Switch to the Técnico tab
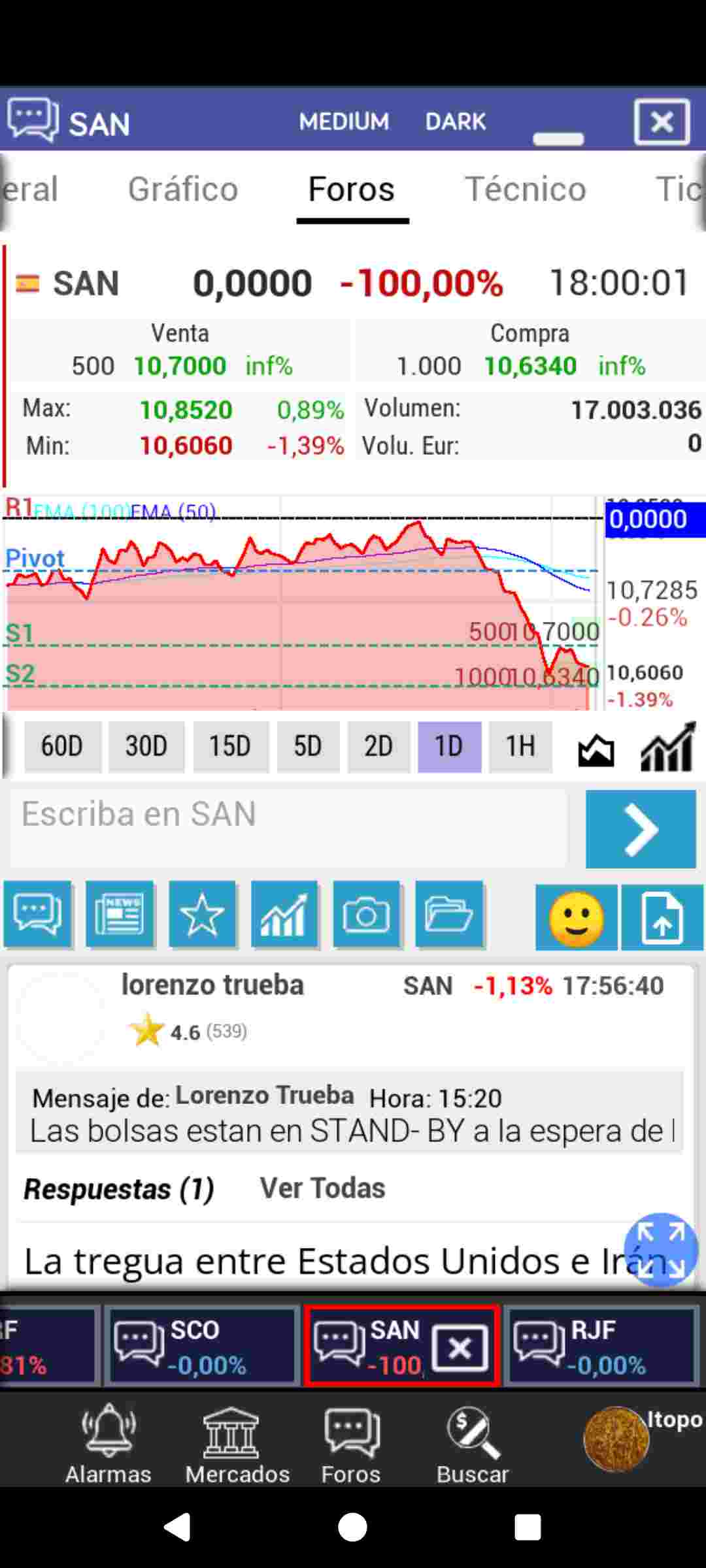Image resolution: width=706 pixels, height=1568 pixels. click(525, 189)
